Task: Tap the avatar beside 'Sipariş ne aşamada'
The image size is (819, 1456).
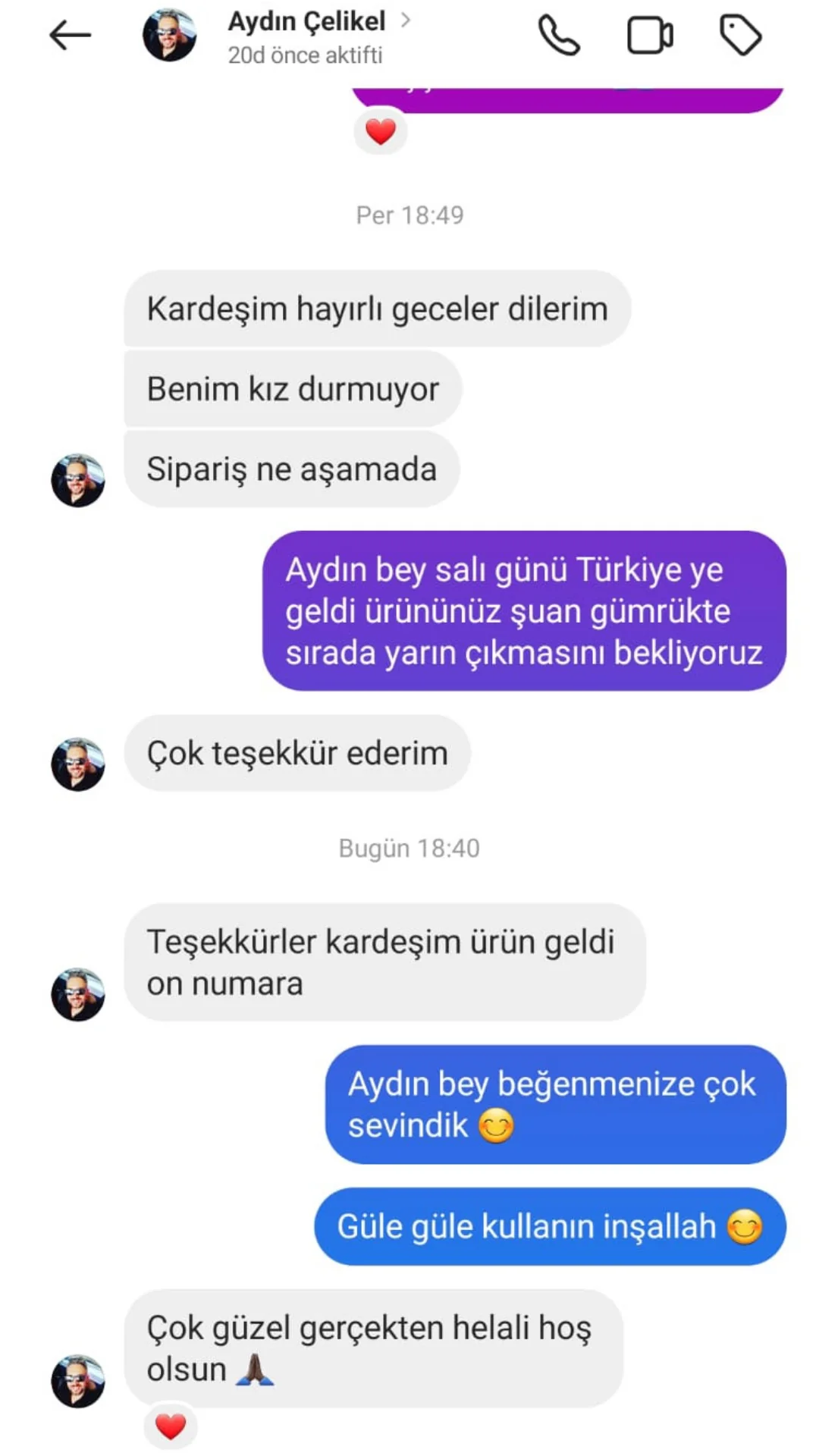Action: (x=78, y=480)
